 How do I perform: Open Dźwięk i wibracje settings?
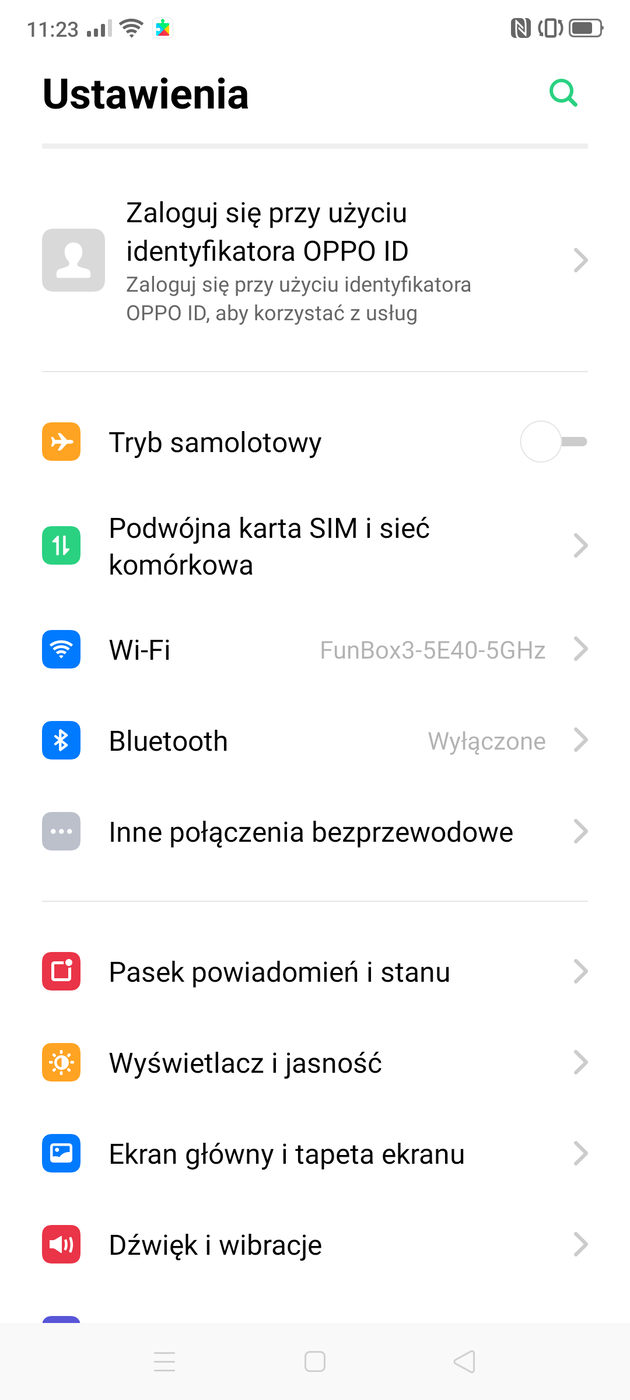click(x=314, y=1245)
